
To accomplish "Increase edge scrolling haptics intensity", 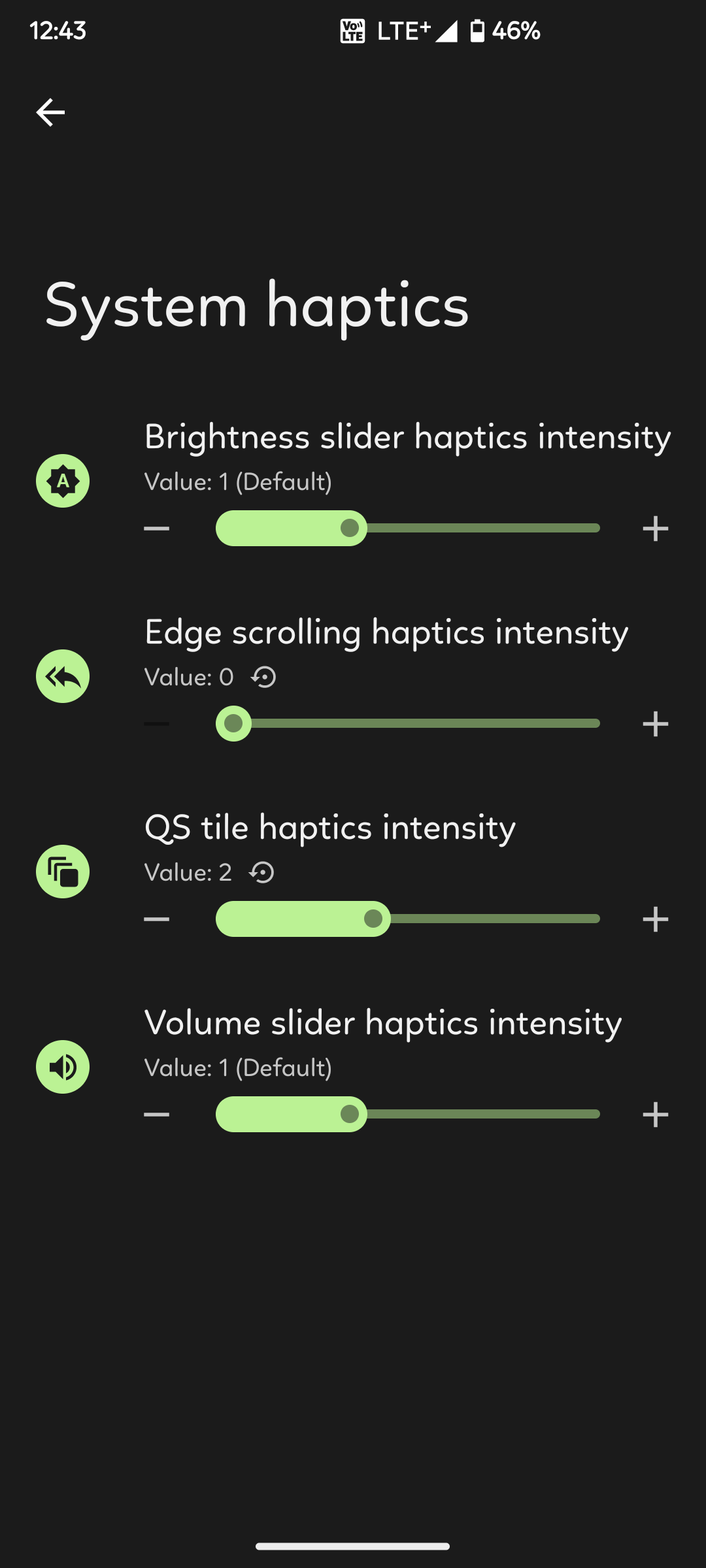I will coord(655,723).
